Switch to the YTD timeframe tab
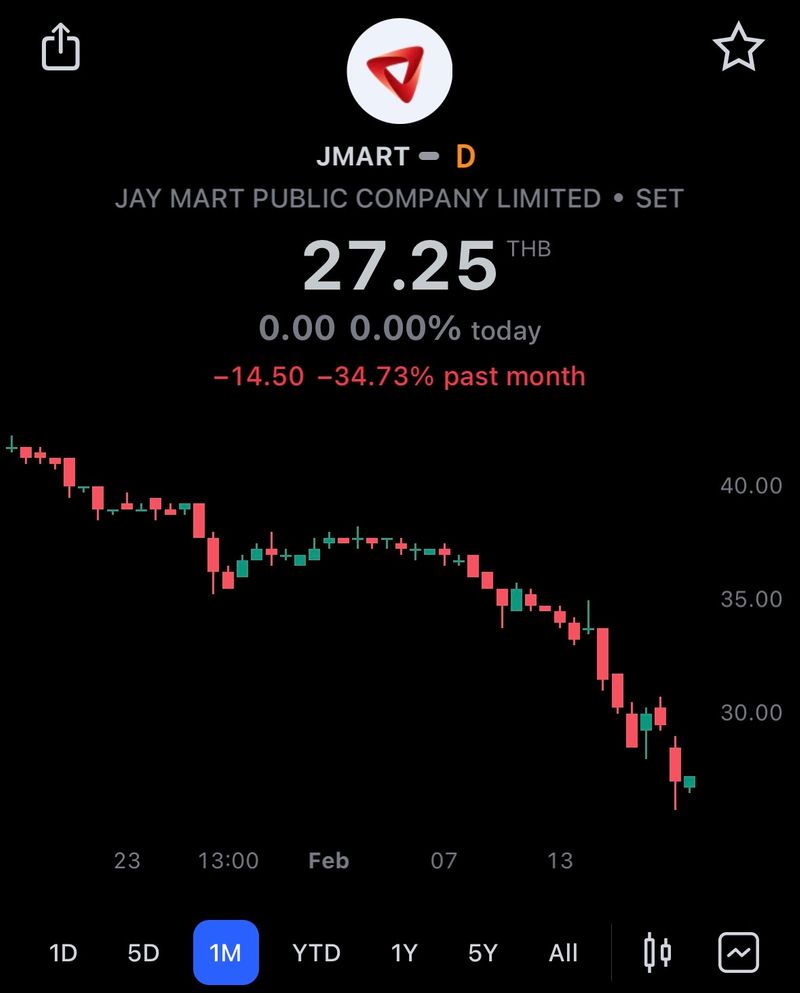Image resolution: width=800 pixels, height=993 pixels. click(x=316, y=952)
